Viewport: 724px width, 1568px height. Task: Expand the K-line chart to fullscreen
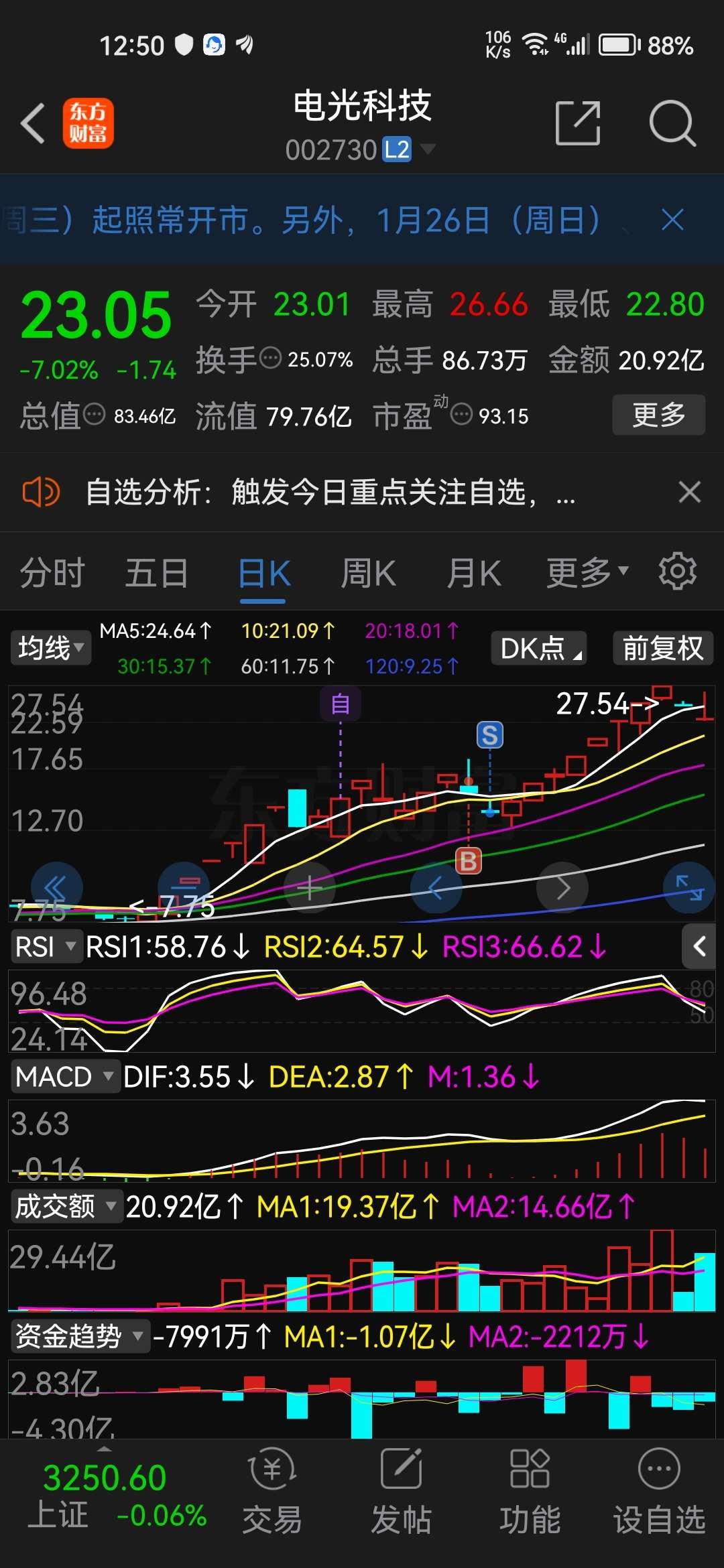pos(688,888)
